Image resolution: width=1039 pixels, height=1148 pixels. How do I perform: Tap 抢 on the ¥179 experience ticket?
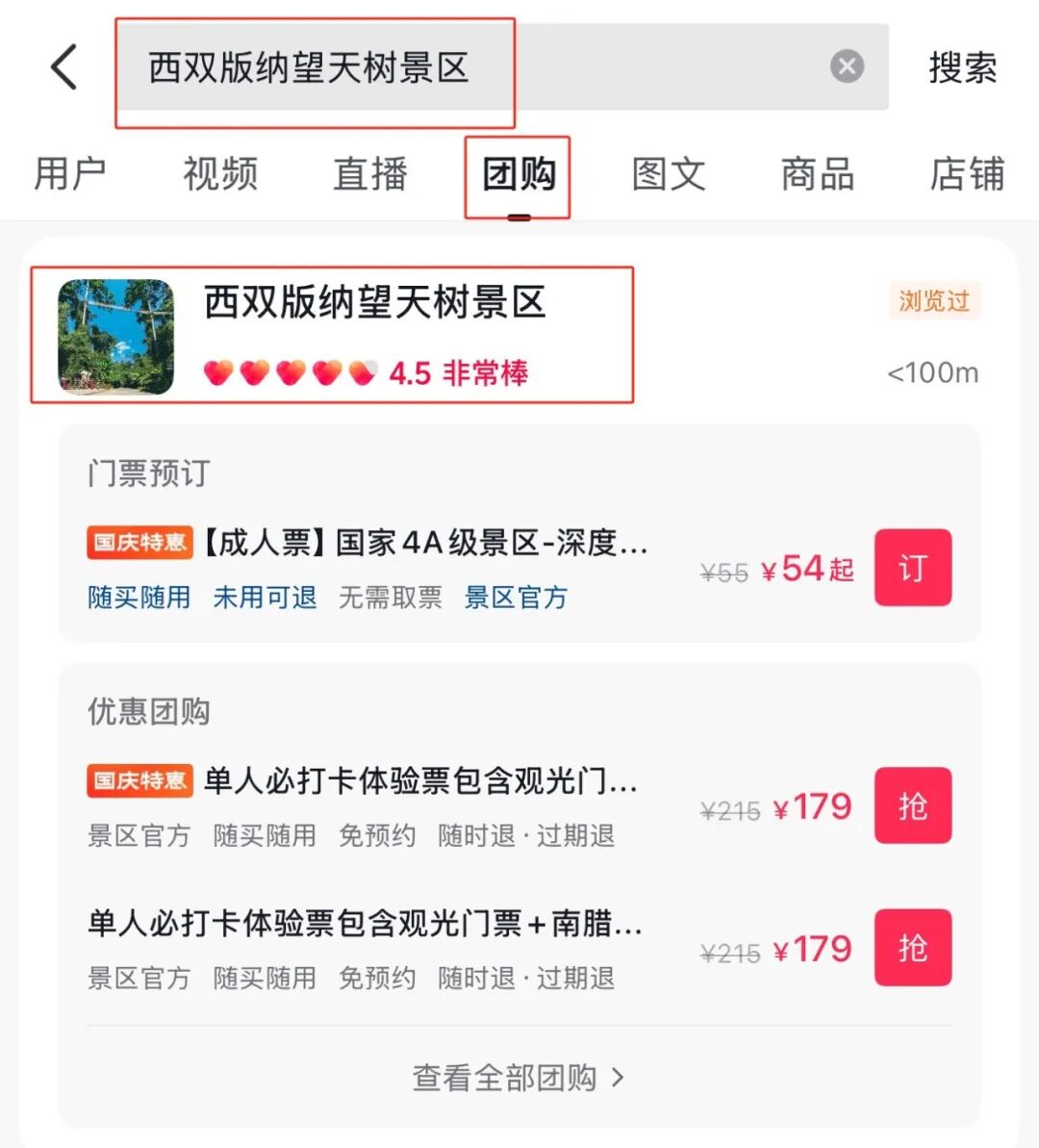click(x=912, y=805)
